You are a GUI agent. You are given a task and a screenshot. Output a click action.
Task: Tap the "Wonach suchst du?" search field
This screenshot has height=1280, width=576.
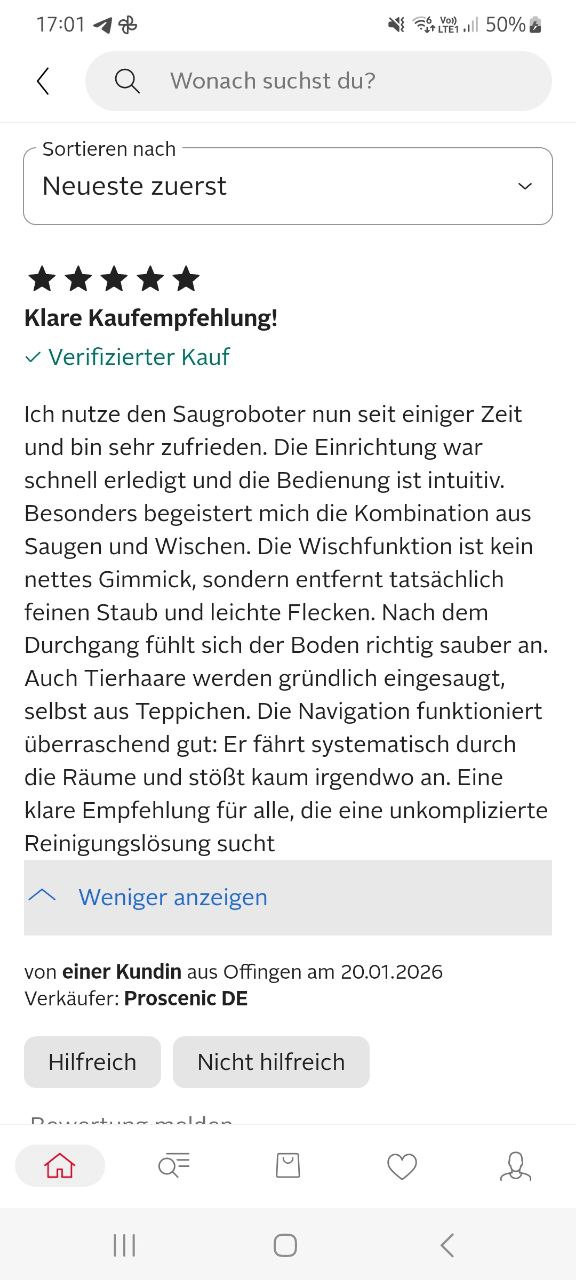pos(318,81)
